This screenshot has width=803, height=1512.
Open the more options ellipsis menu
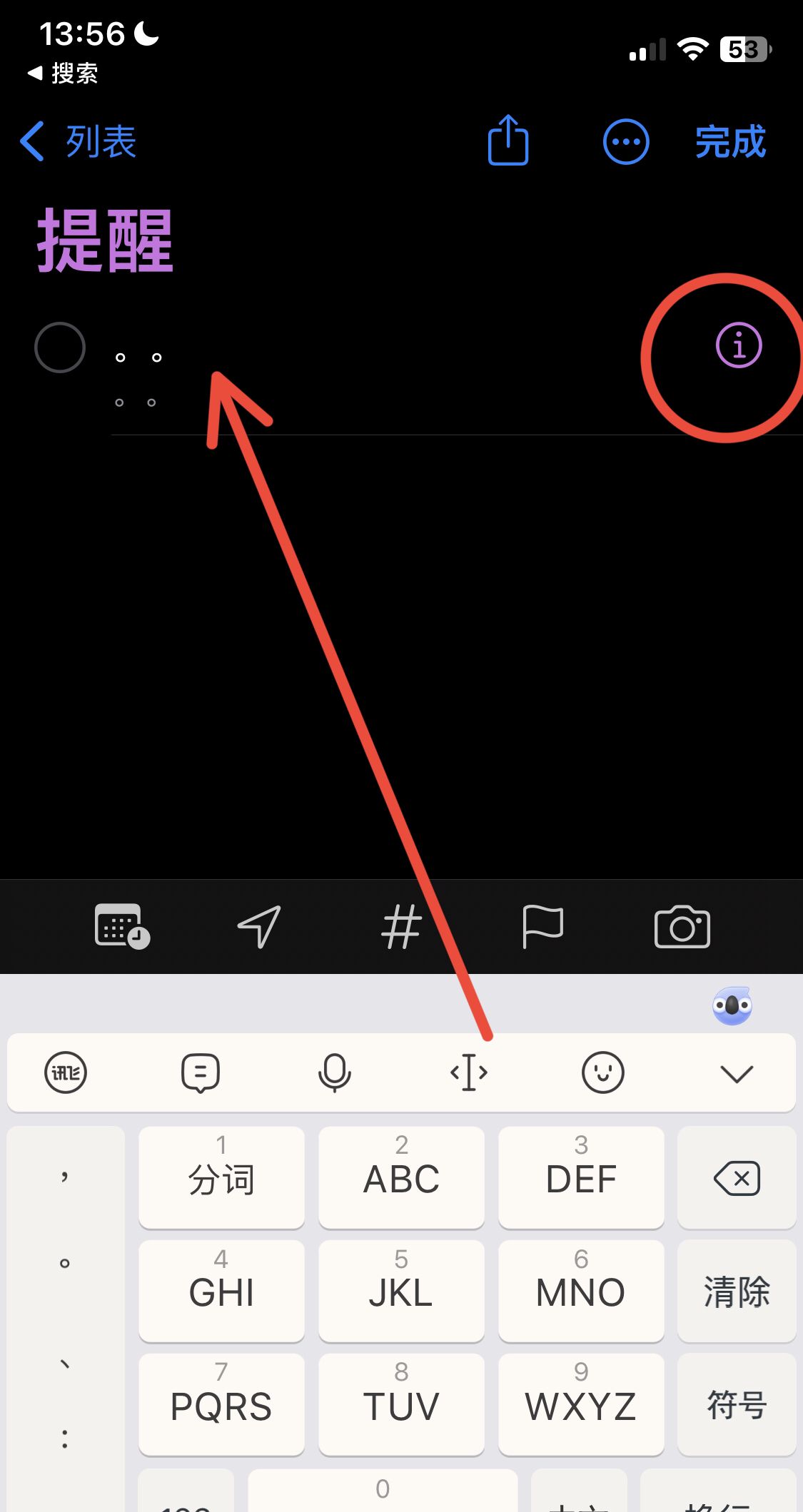tap(626, 142)
